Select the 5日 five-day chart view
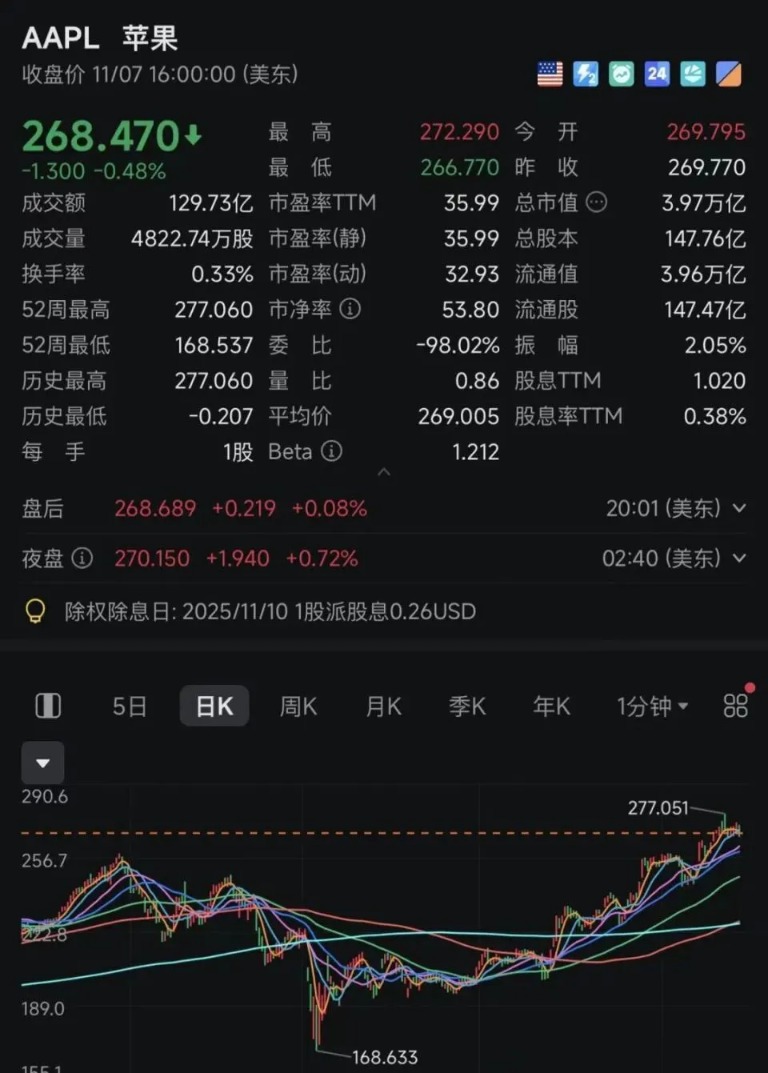The width and height of the screenshot is (768, 1073). pos(128,705)
